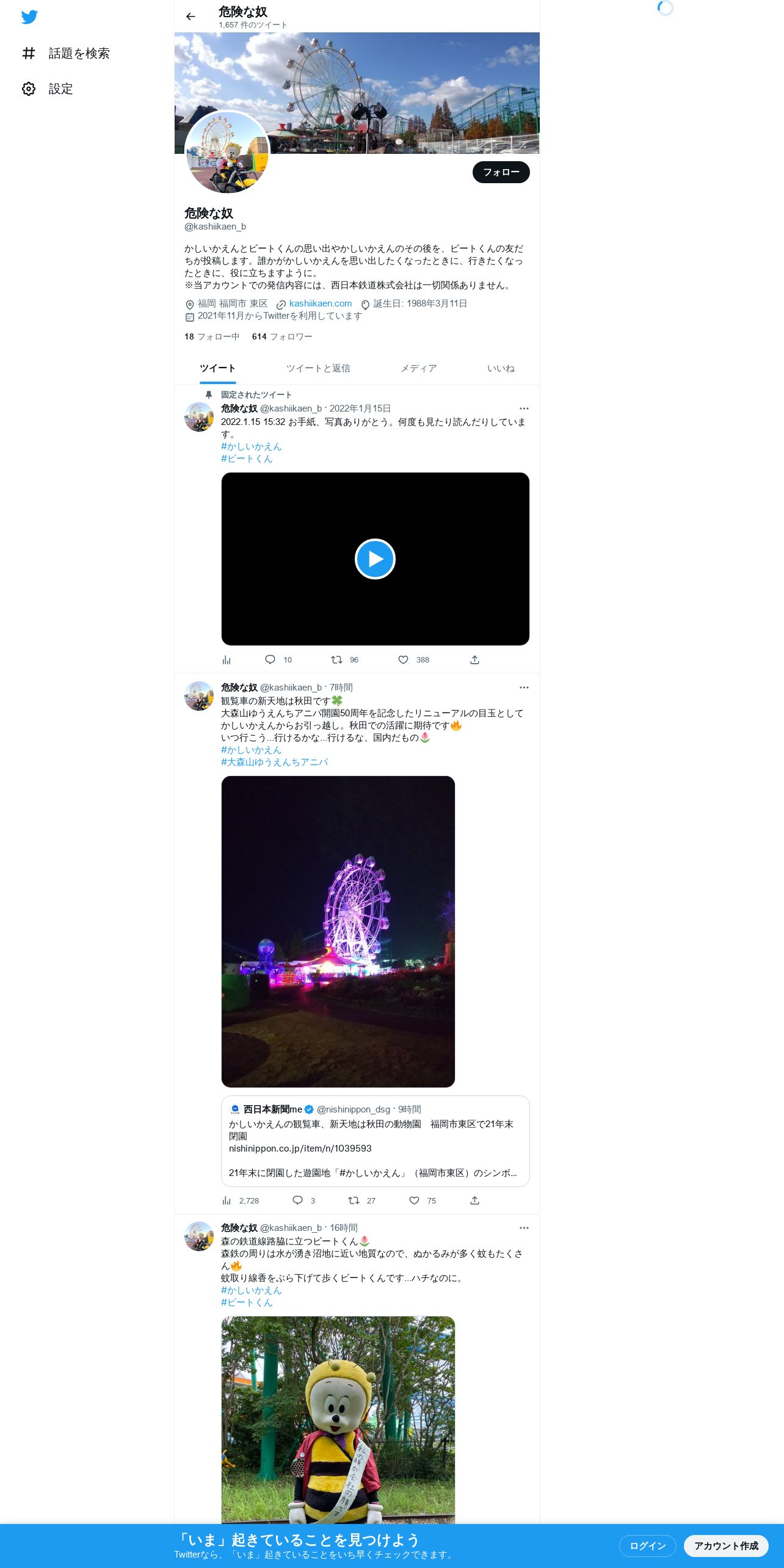Screen dimensions: 784x1568
Task: View the illuminated ferris wheel night photo
Action: click(x=338, y=931)
